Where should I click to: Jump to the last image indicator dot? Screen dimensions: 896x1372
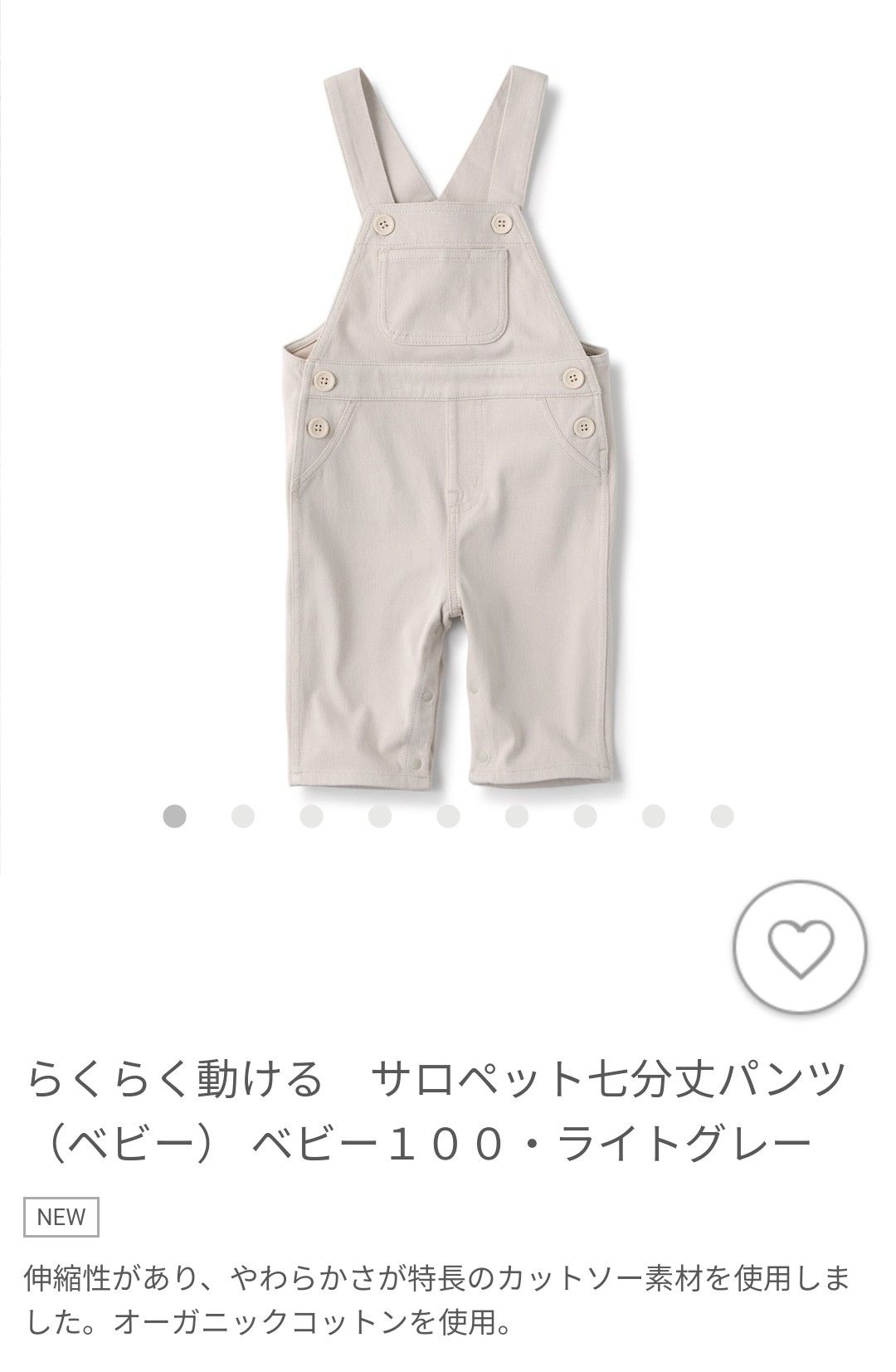click(x=722, y=816)
